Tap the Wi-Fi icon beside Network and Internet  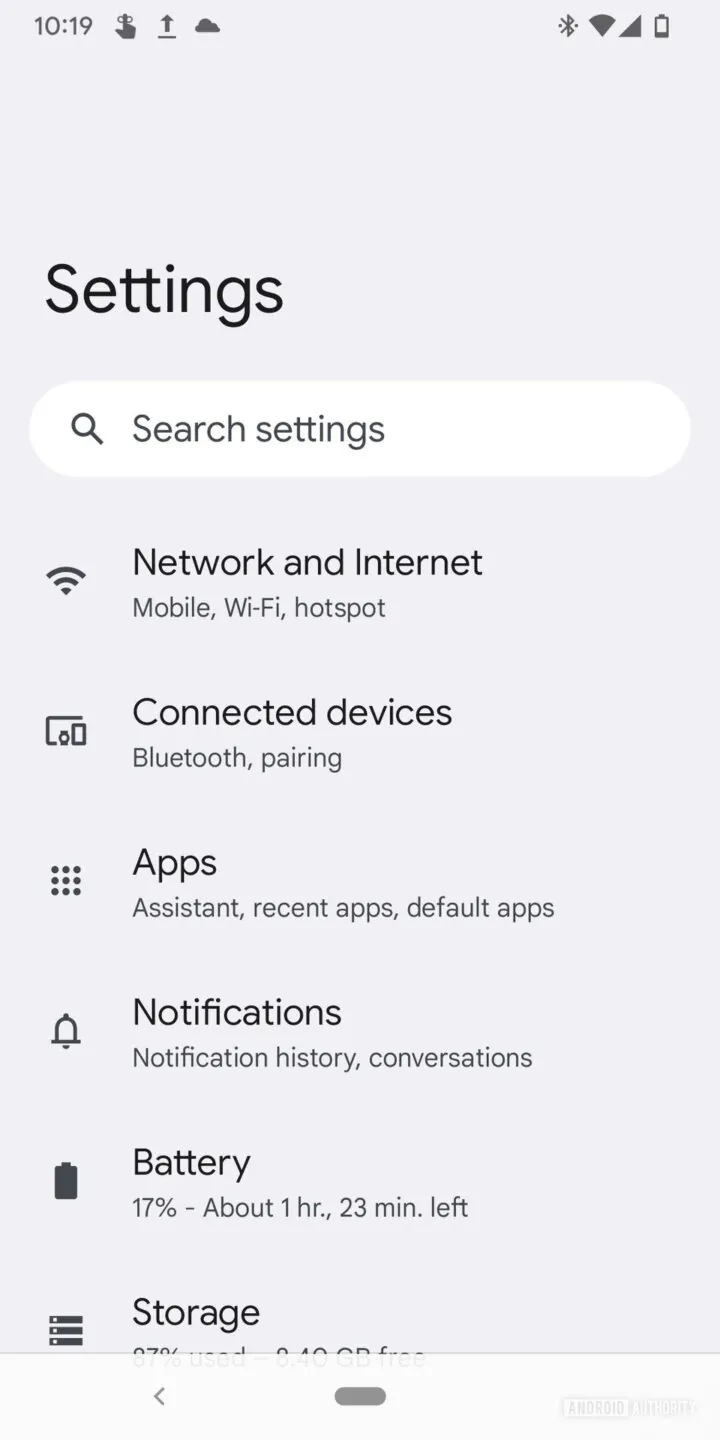65,580
